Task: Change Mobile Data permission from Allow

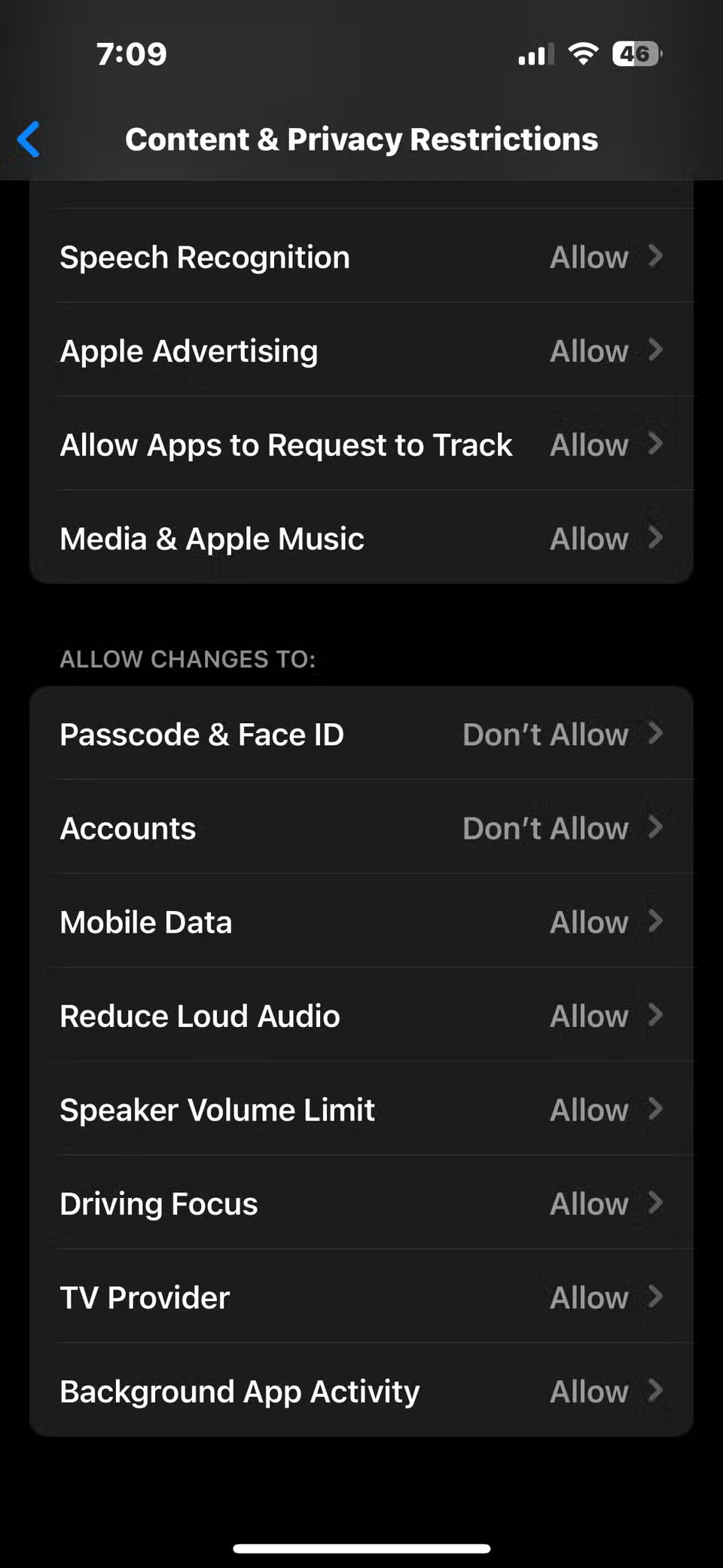Action: tap(361, 922)
